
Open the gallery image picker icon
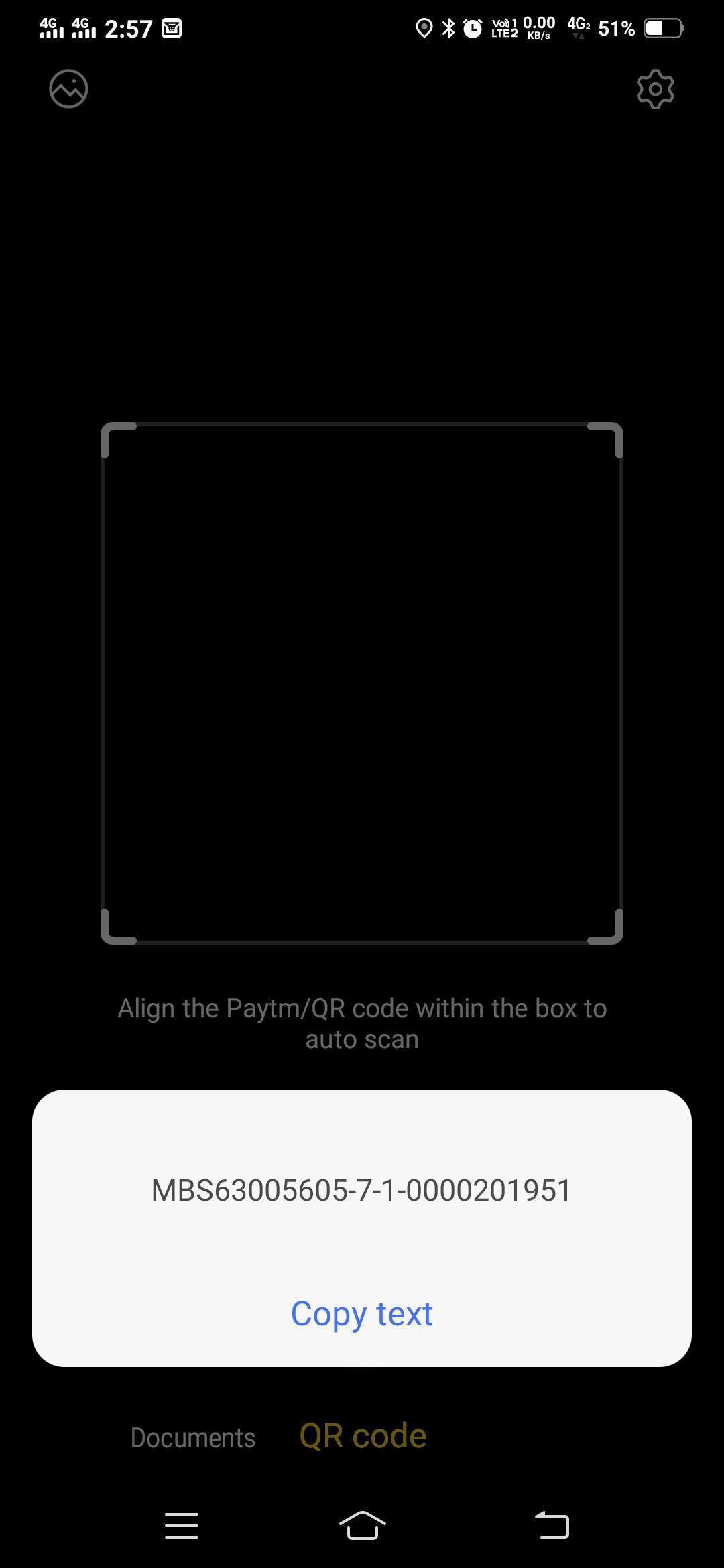(x=68, y=88)
